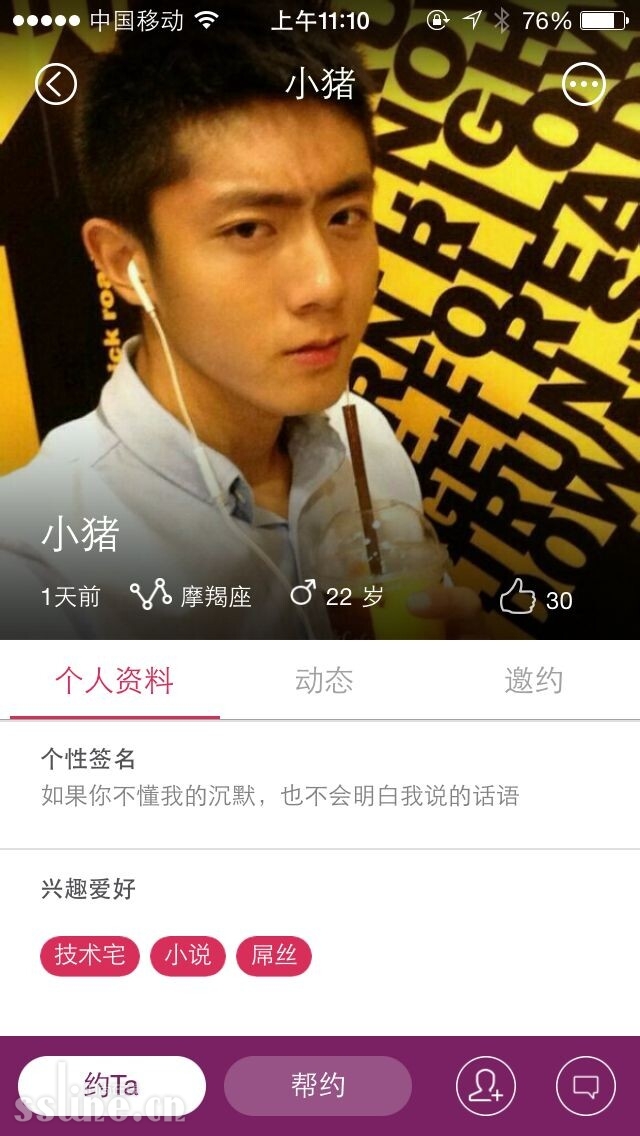Like this profile with thumbs-up
The width and height of the screenshot is (640, 1136).
click(518, 598)
